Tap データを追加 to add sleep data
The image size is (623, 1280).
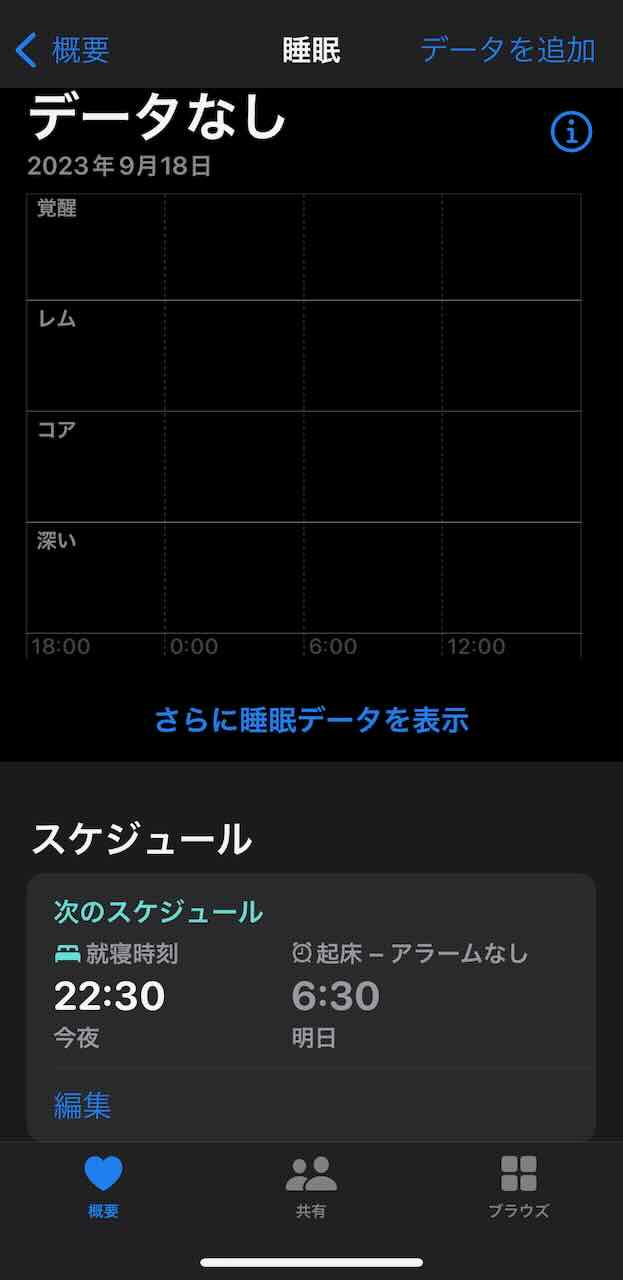coord(507,50)
